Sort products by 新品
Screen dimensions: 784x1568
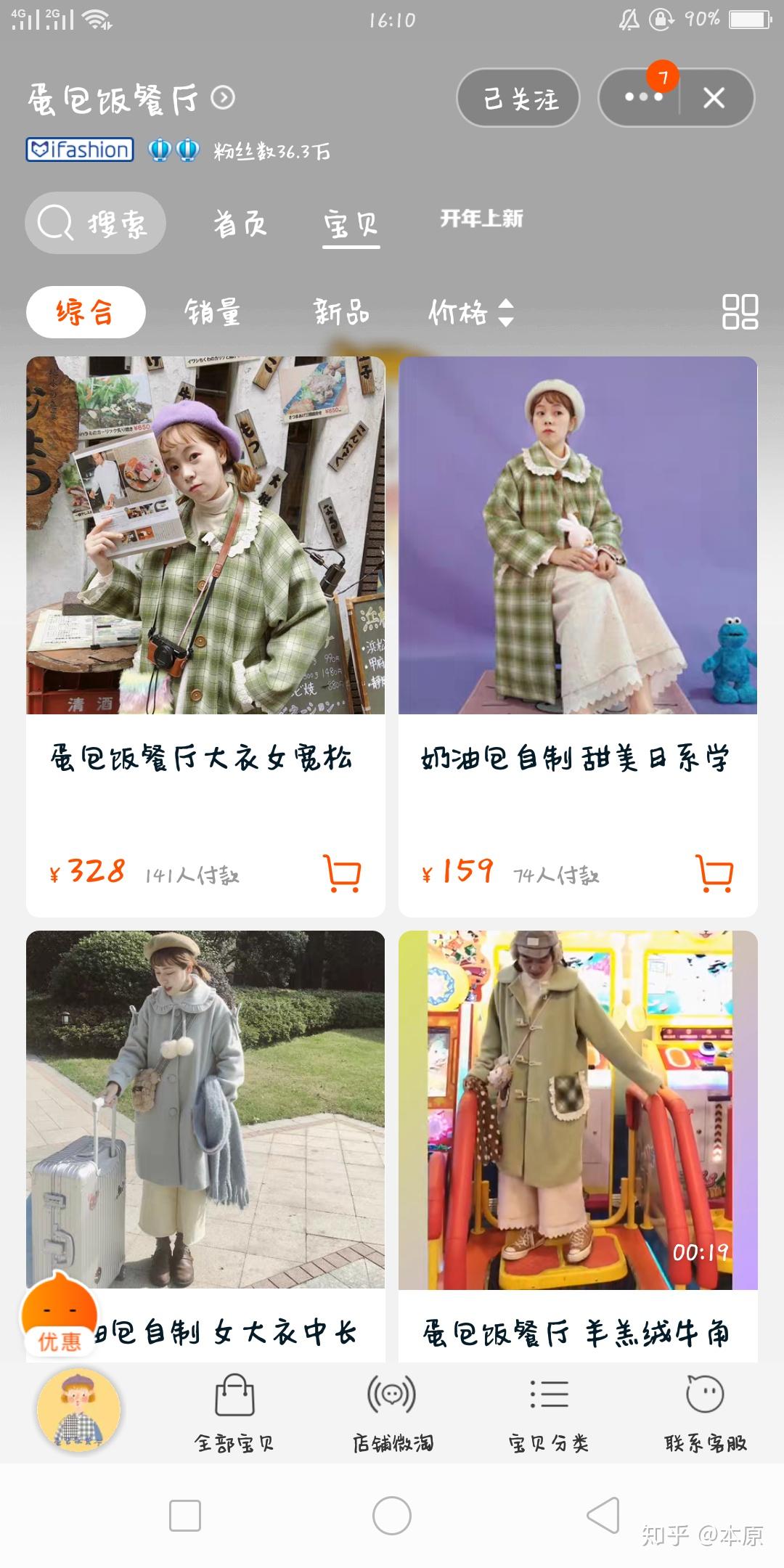pyautogui.click(x=341, y=312)
